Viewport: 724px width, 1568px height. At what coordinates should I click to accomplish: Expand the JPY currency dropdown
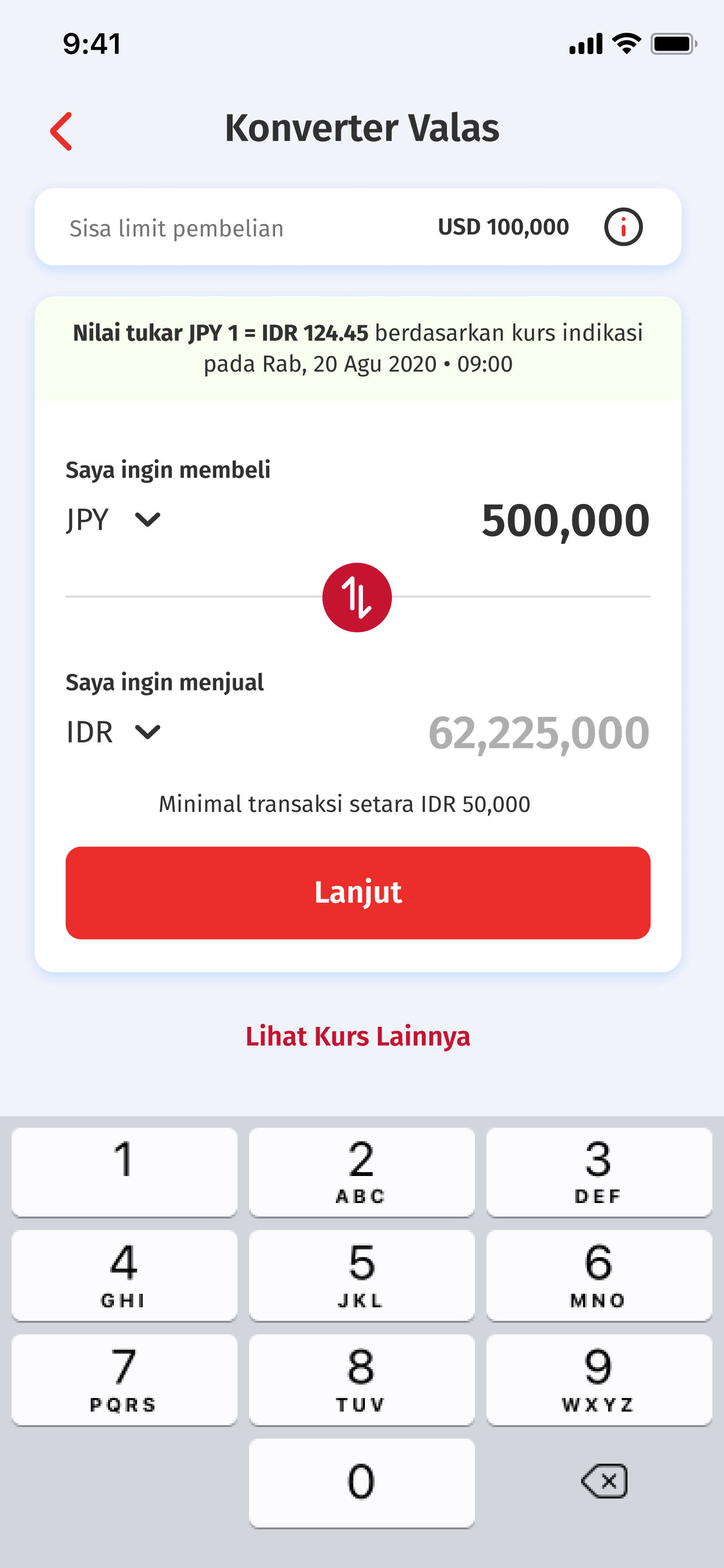tap(114, 520)
